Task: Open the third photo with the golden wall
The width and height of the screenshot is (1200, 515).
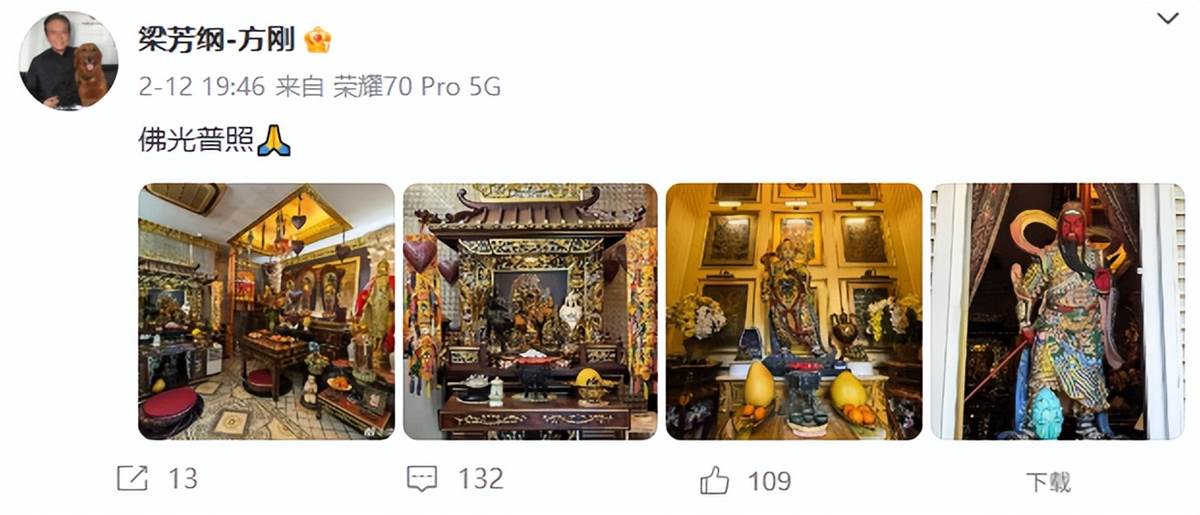Action: 794,311
